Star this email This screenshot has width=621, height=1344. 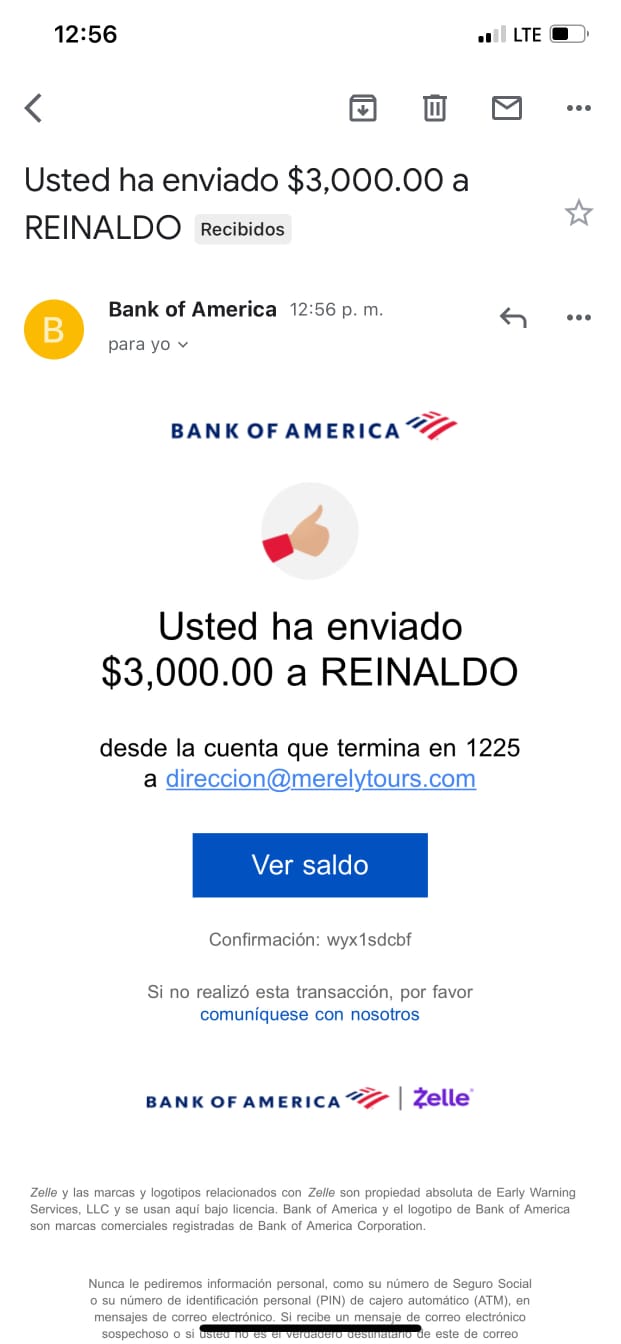pyautogui.click(x=579, y=213)
